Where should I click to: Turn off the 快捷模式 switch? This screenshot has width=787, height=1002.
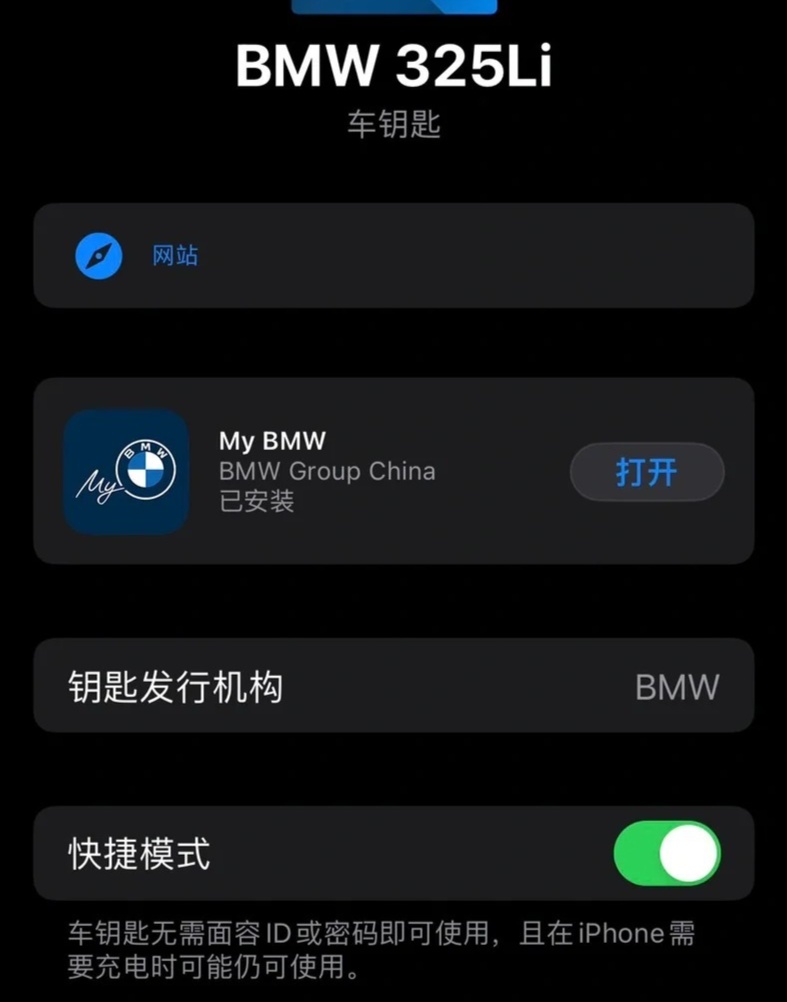pos(667,854)
